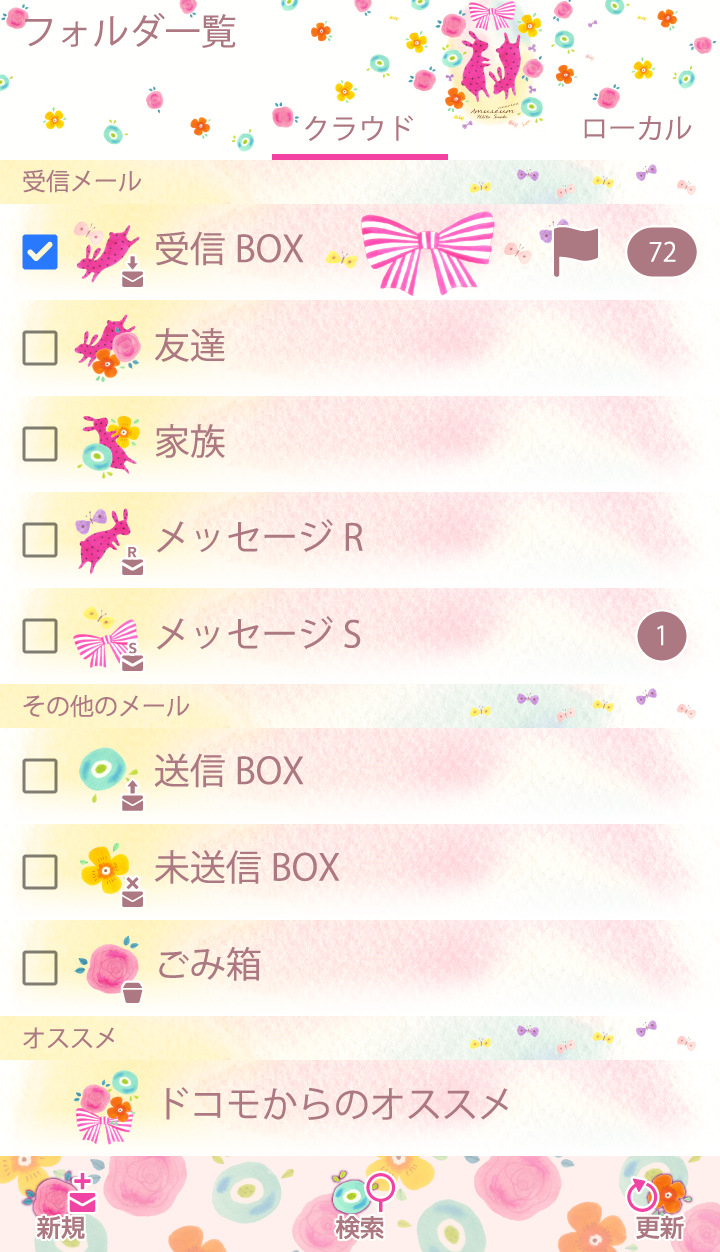Image resolution: width=720 pixels, height=1252 pixels.
Task: Mark the メッセージ S checkbox
Action: (x=40, y=636)
